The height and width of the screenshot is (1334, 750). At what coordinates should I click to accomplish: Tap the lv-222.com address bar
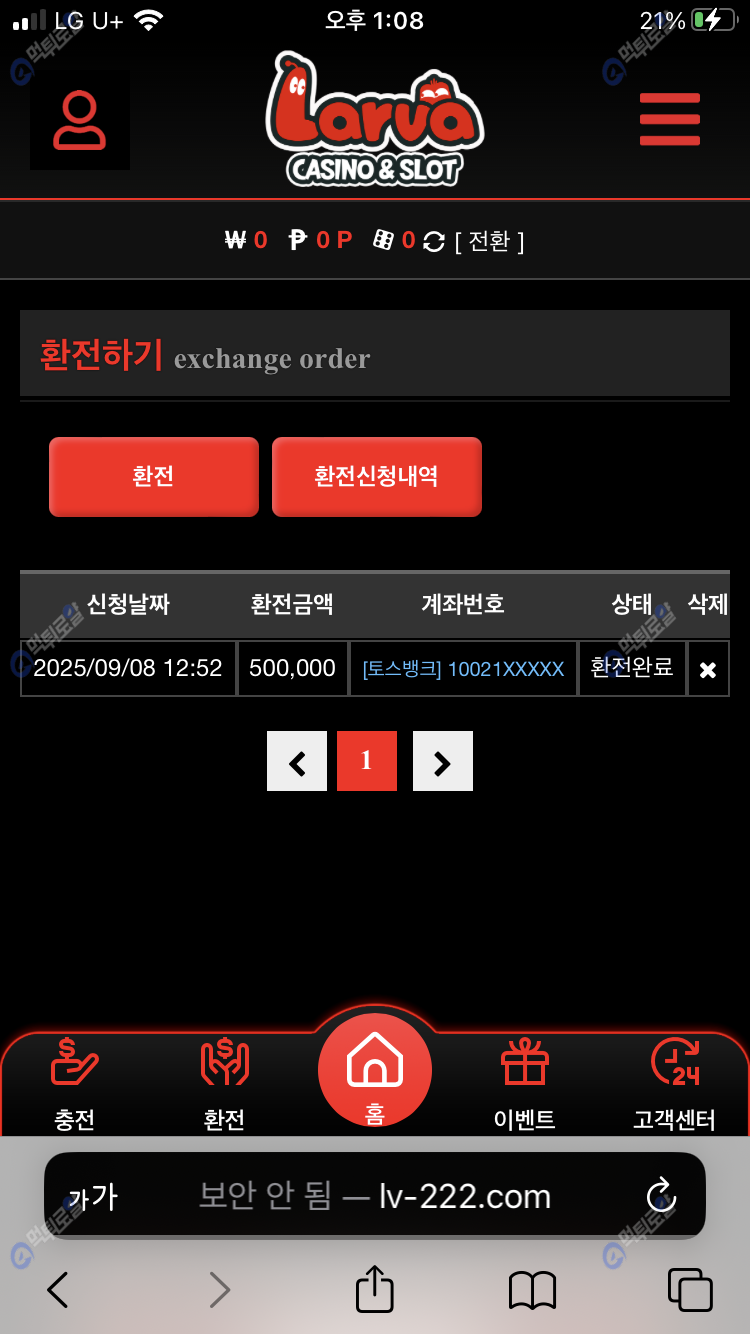[x=375, y=1195]
